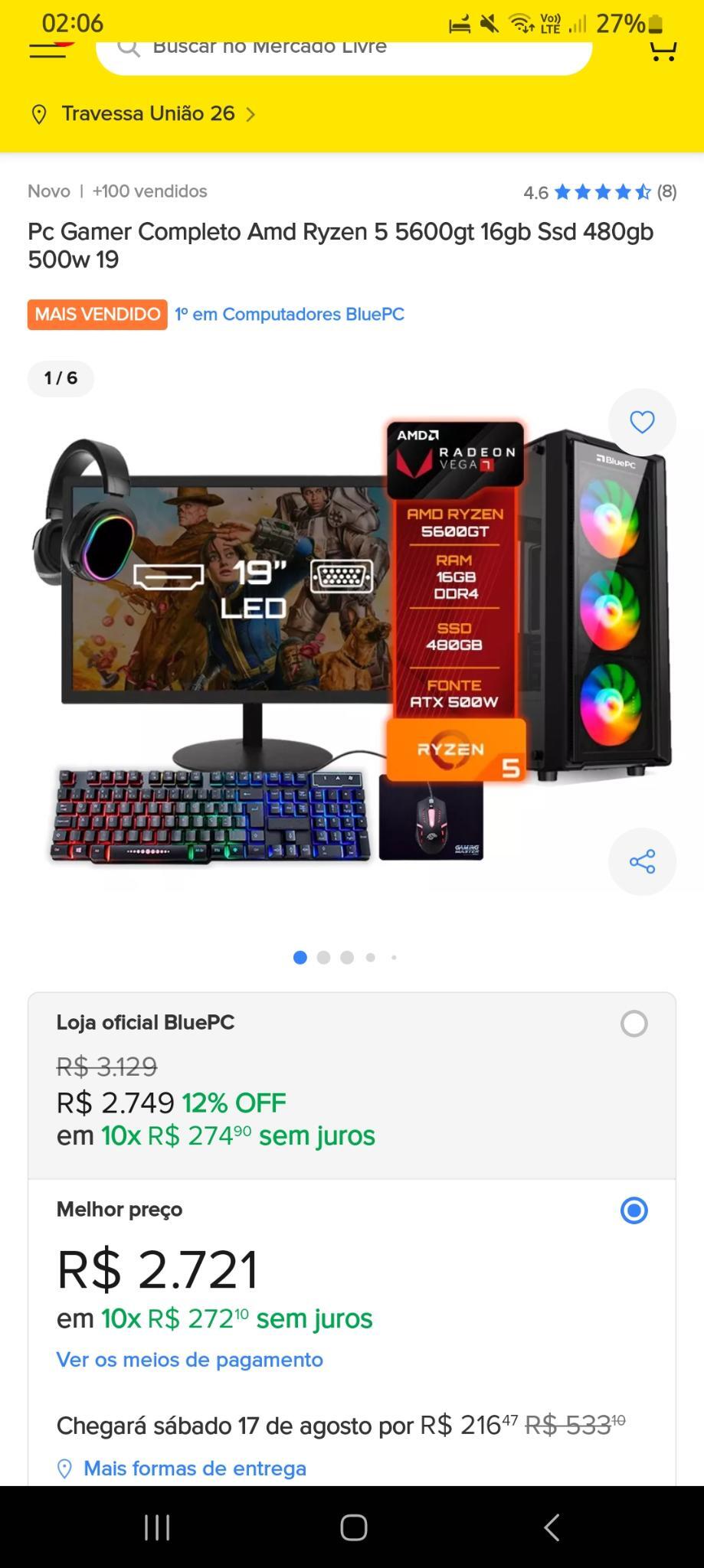The width and height of the screenshot is (704, 1568).
Task: Open Mais formas de entrega
Action: [195, 1468]
